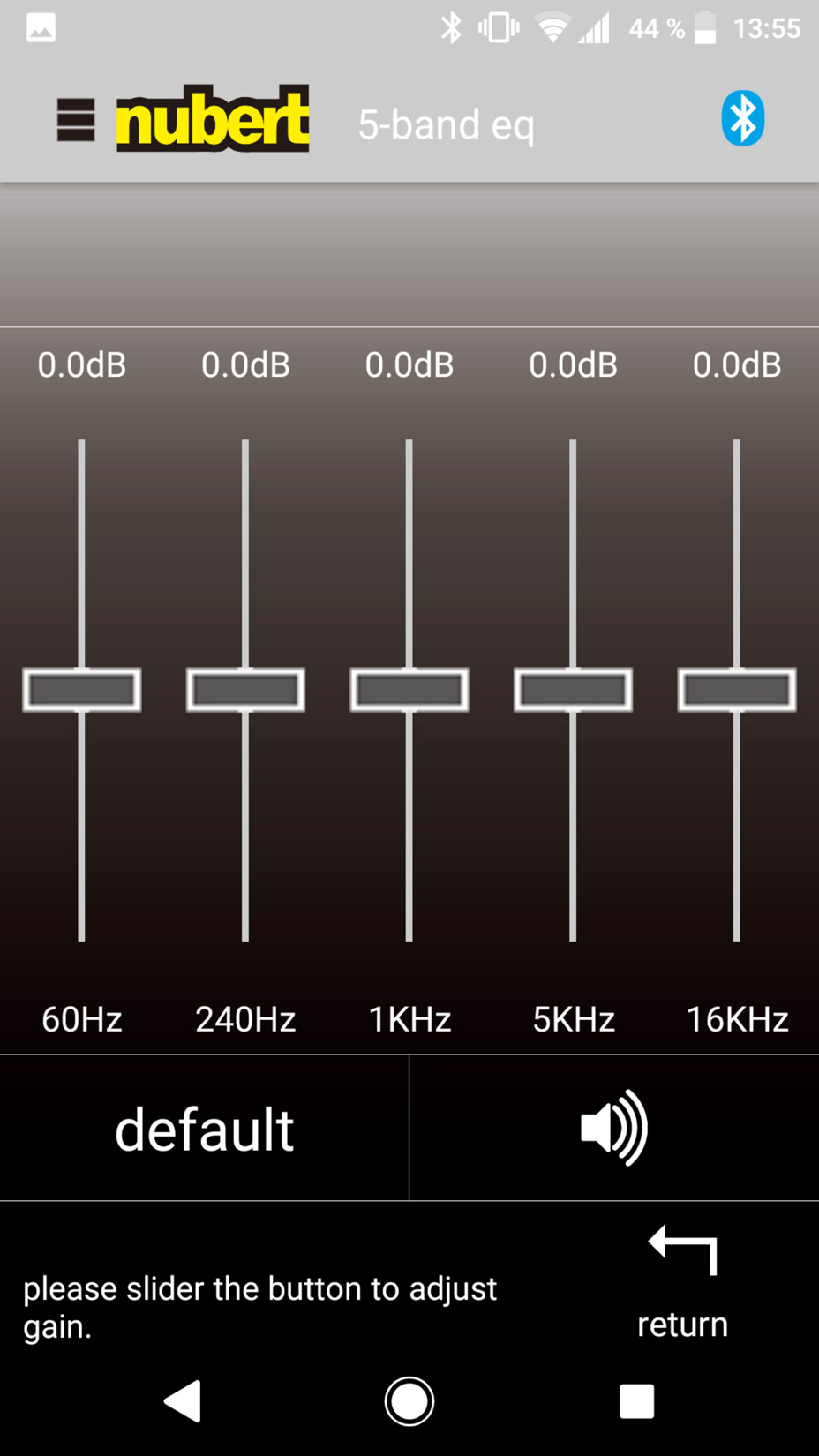Tap the 240Hz slider handle
This screenshot has width=819, height=1456.
pyautogui.click(x=245, y=690)
